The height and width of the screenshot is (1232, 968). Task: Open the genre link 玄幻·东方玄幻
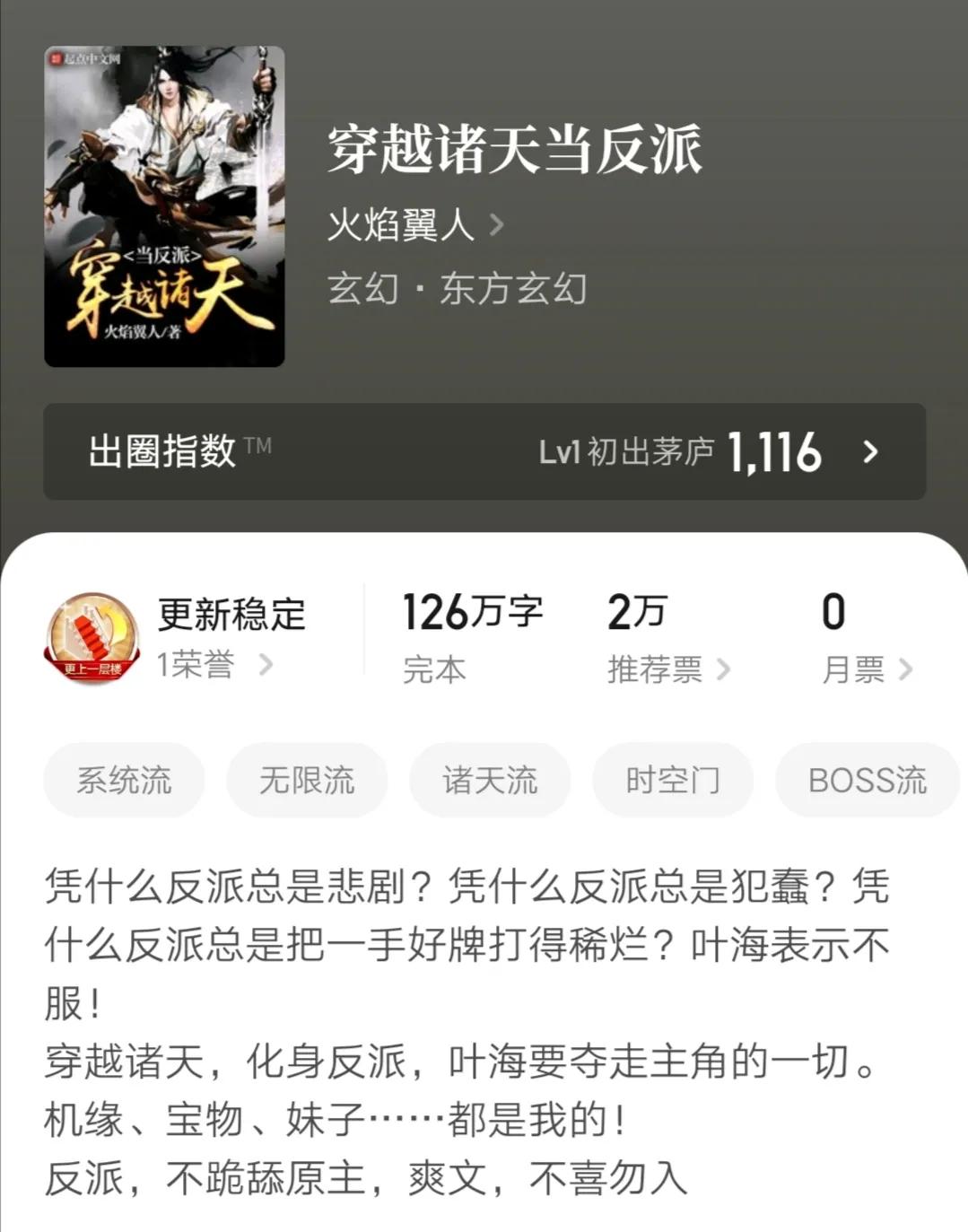pos(456,288)
